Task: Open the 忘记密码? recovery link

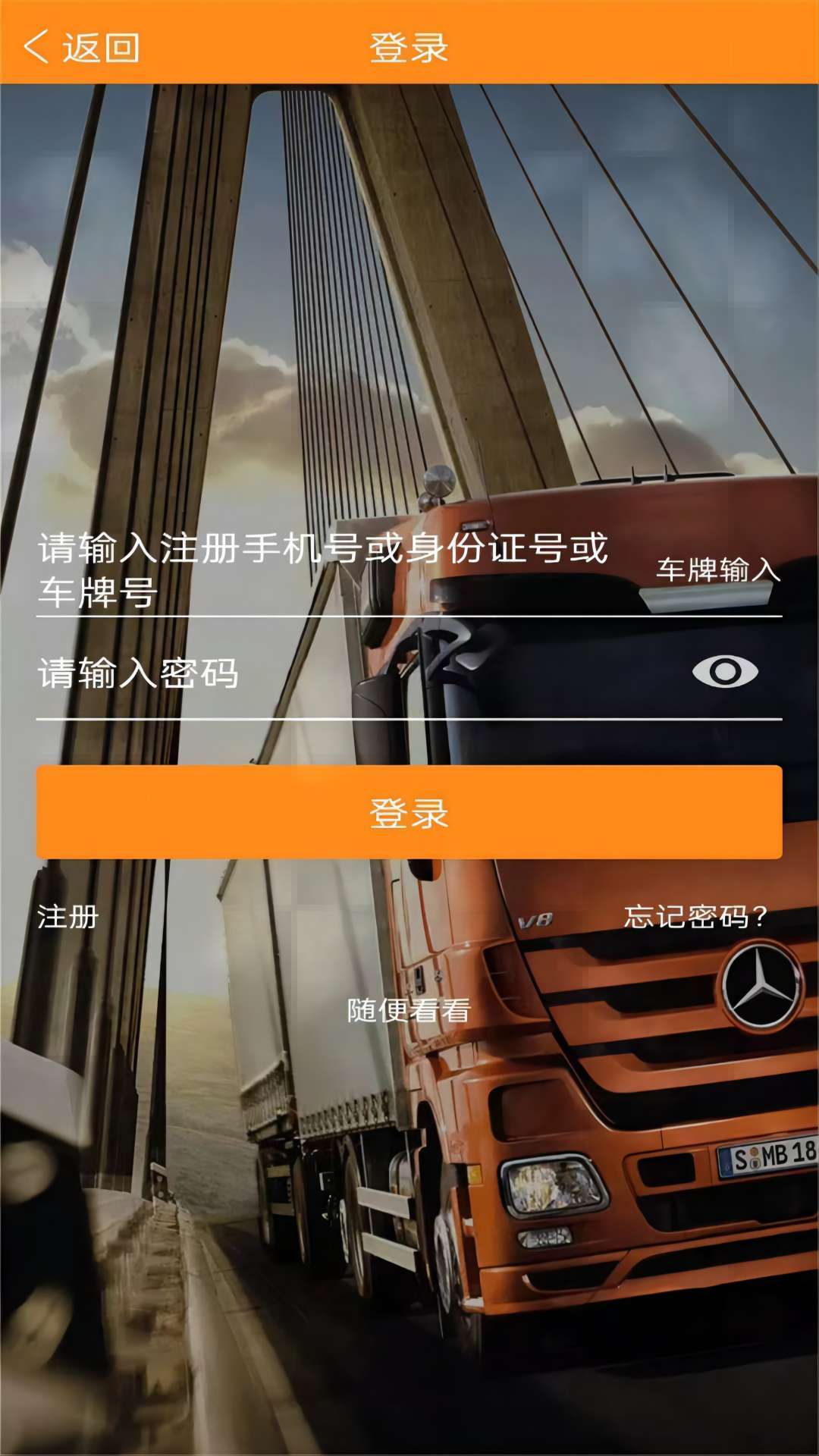Action: pos(695,917)
